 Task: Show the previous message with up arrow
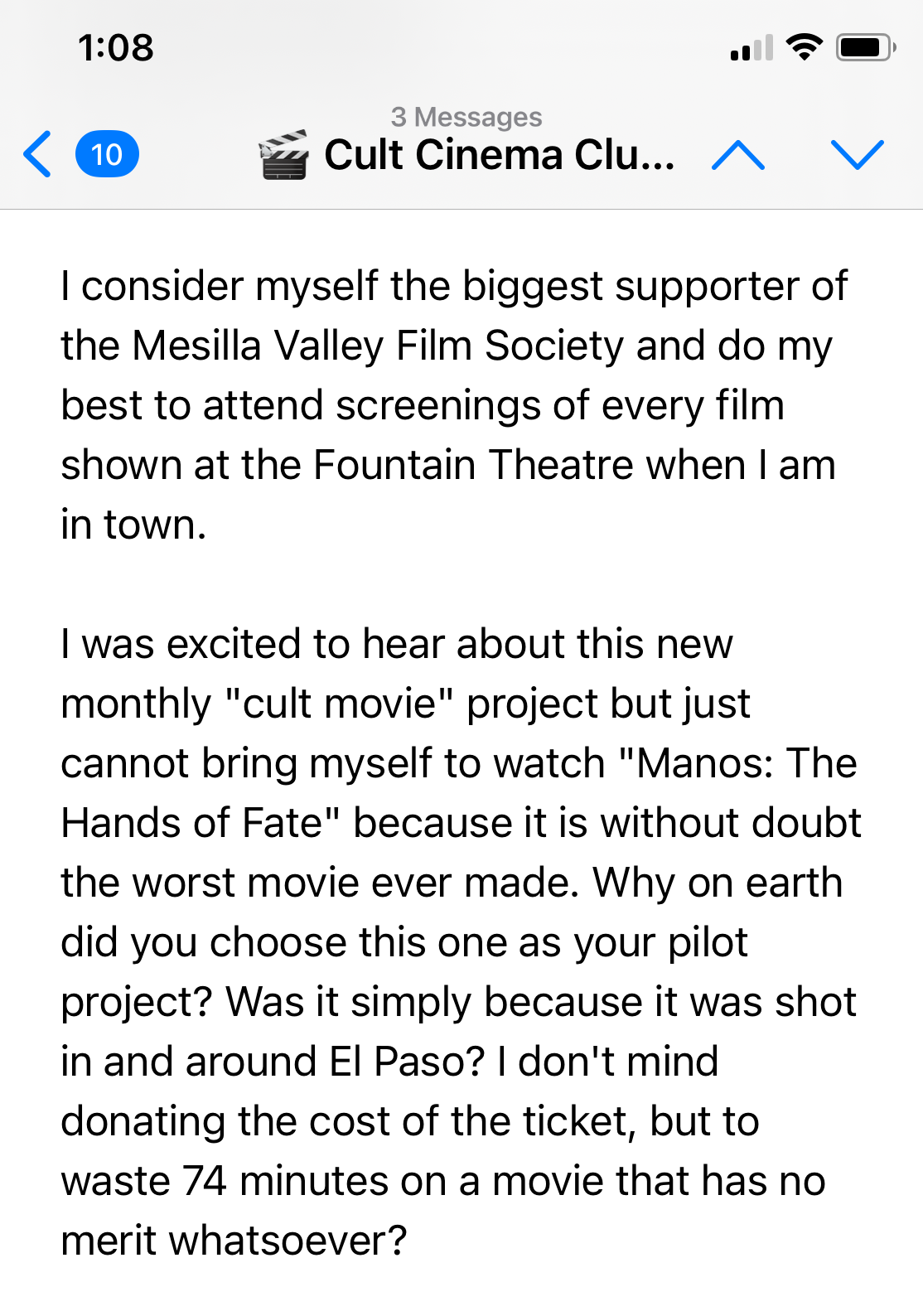(x=737, y=155)
